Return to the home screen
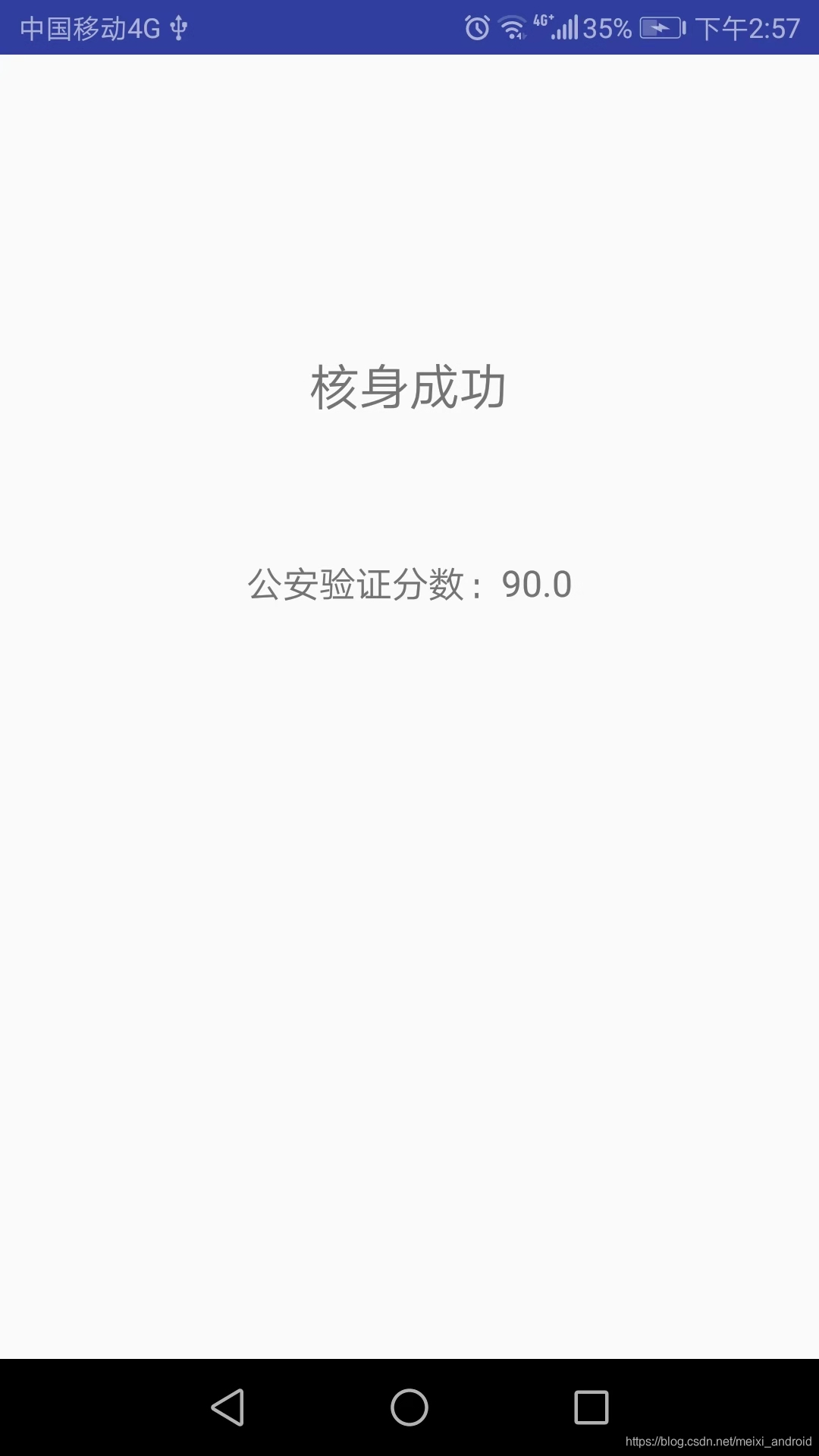Image resolution: width=819 pixels, height=1456 pixels. coord(409,1407)
